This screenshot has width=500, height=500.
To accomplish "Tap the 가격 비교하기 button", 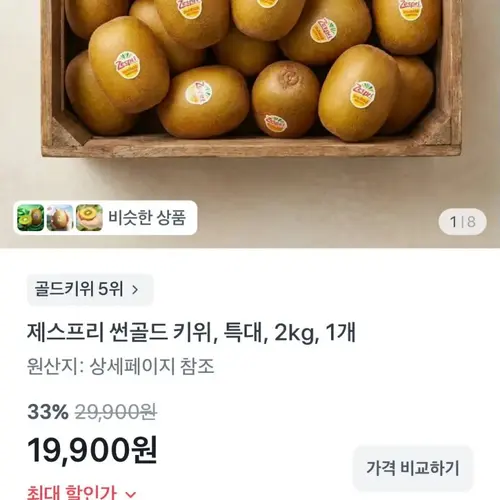I will pos(413,468).
